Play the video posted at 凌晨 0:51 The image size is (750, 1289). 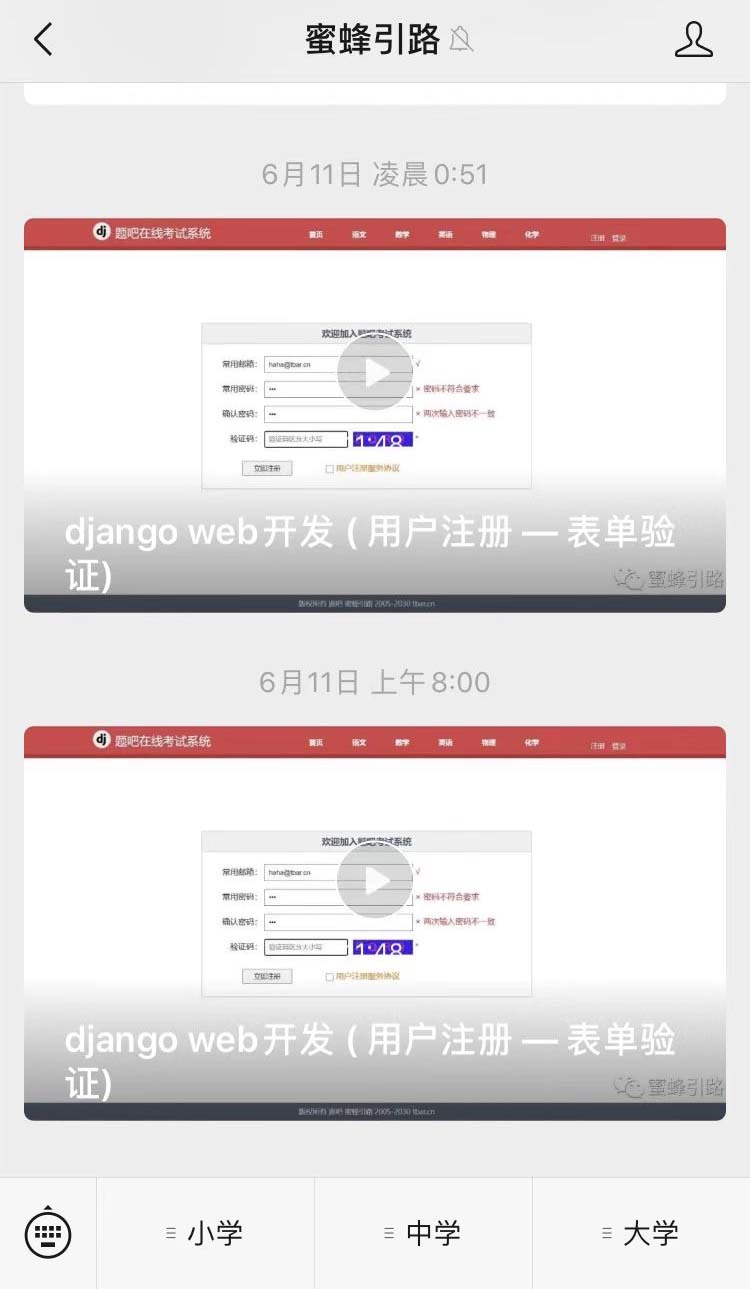375,372
